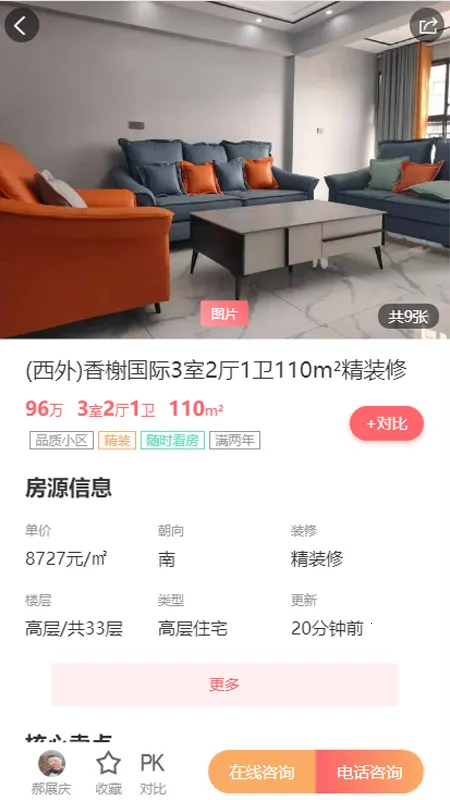Viewport: 450px width, 800px height.
Task: Tap the 图片 tab label
Action: [x=224, y=313]
